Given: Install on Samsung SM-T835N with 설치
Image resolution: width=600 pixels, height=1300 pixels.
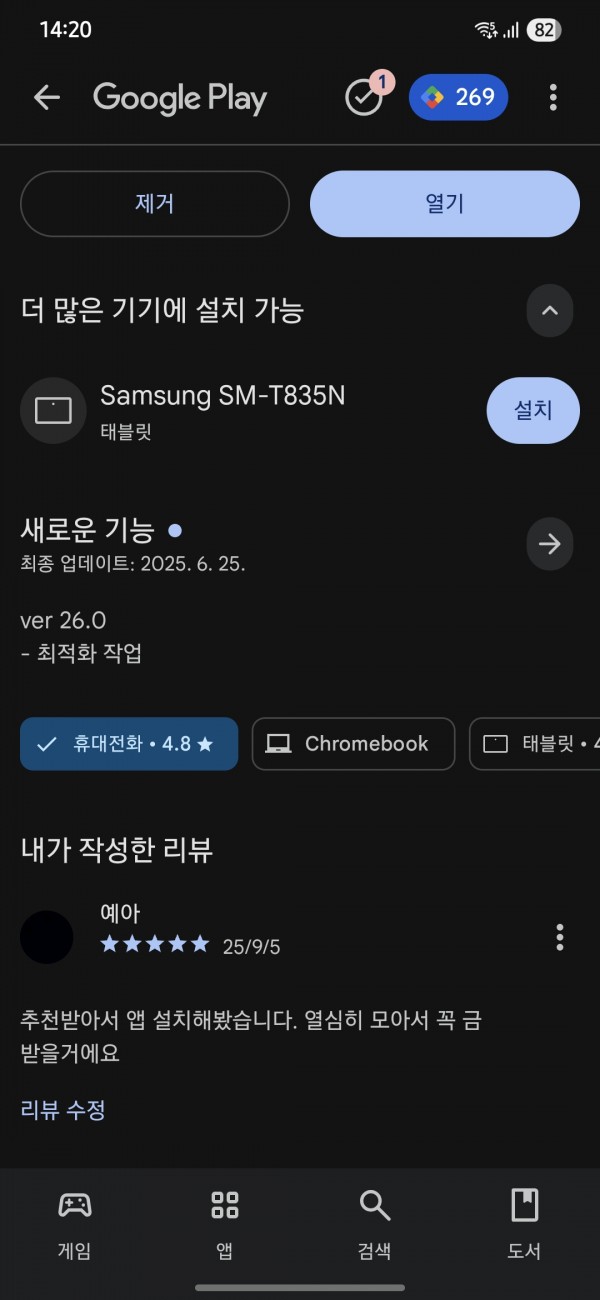Looking at the screenshot, I should click(x=533, y=410).
